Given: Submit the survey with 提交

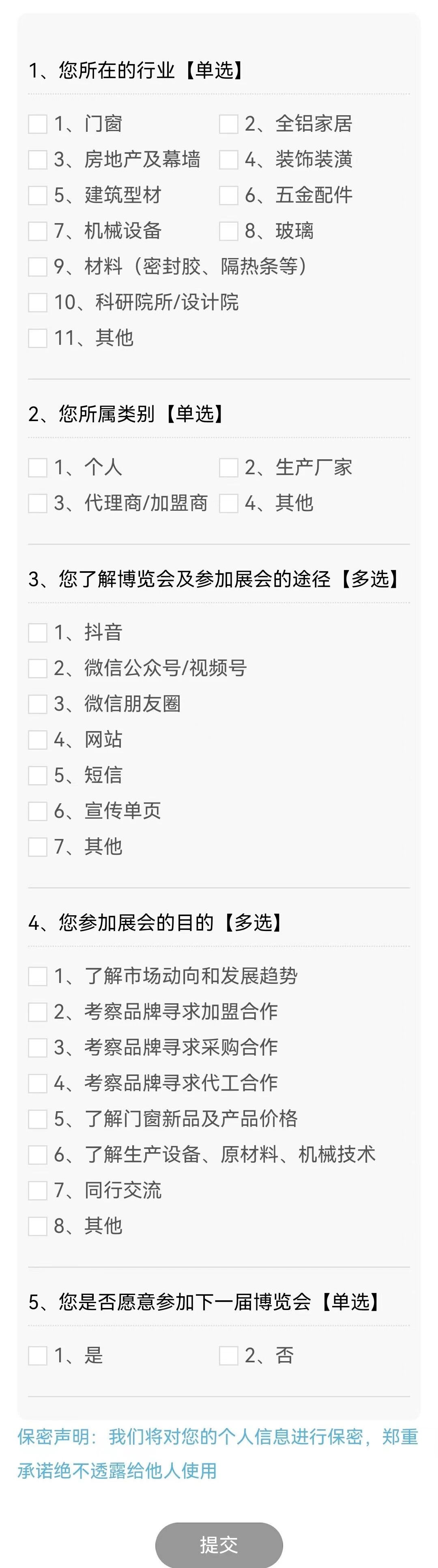Looking at the screenshot, I should pyautogui.click(x=219, y=1544).
